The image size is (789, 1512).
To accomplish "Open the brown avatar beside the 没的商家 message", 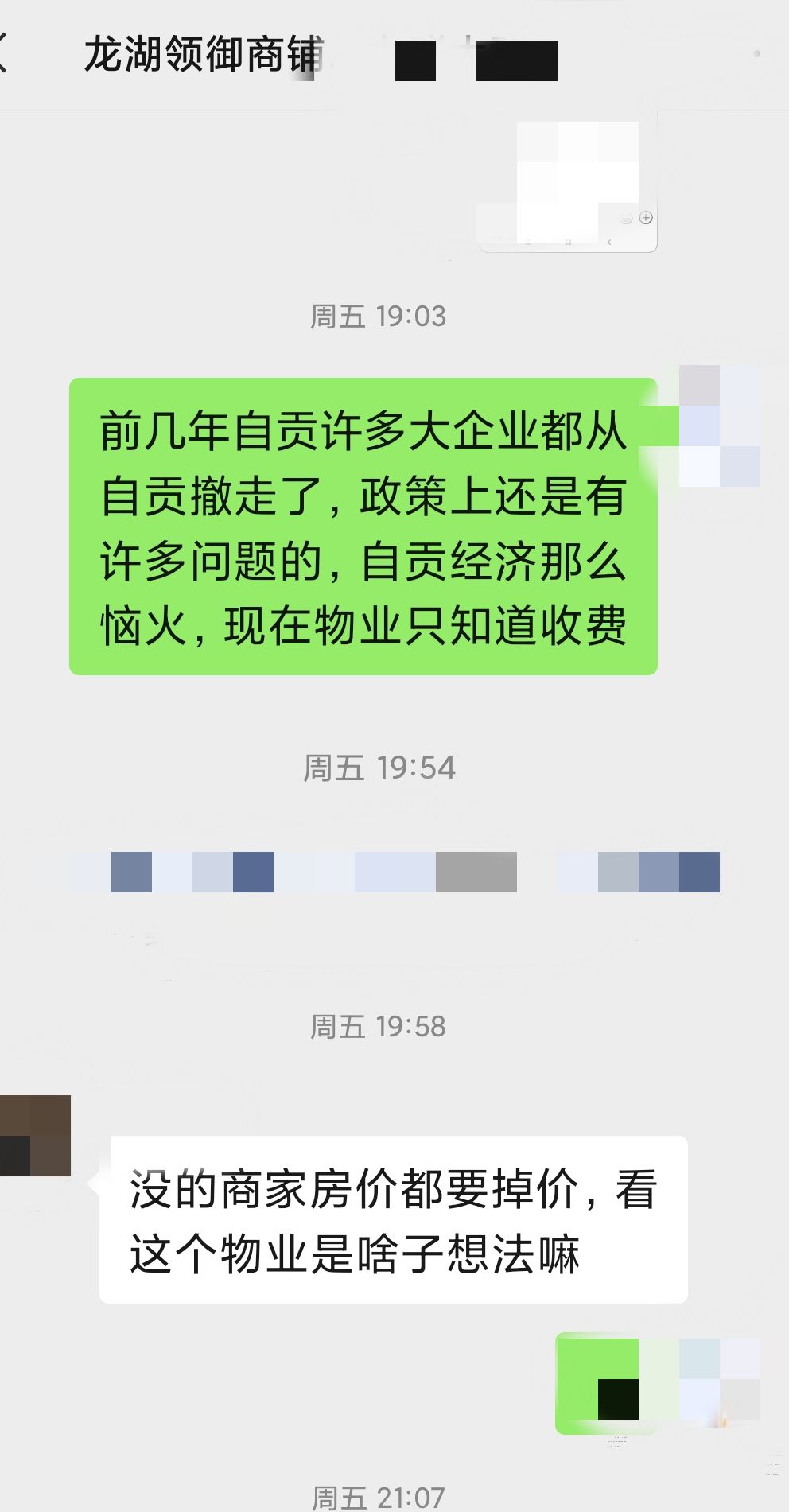I will [x=36, y=1135].
